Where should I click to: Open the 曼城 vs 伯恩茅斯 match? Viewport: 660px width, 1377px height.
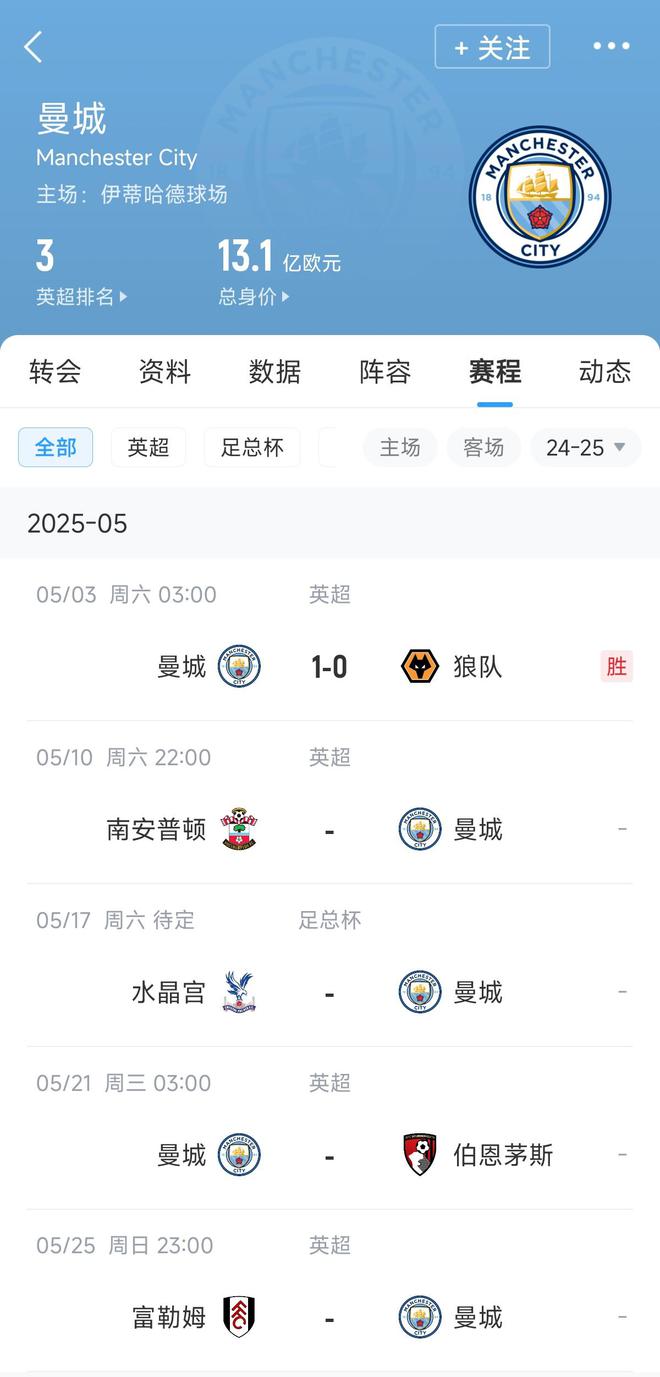pyautogui.click(x=329, y=1155)
